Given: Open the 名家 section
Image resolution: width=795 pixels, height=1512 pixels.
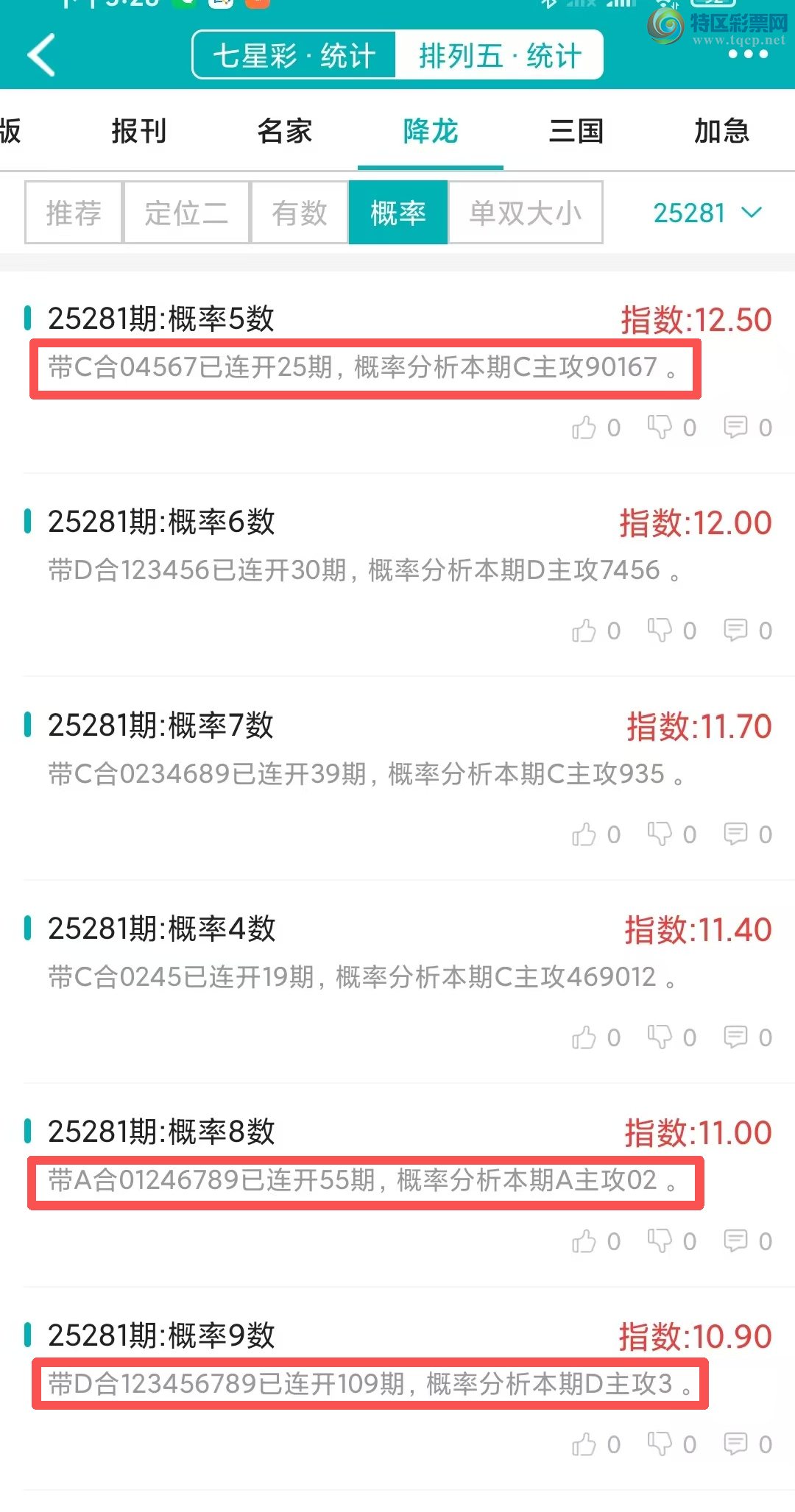Looking at the screenshot, I should click(285, 130).
